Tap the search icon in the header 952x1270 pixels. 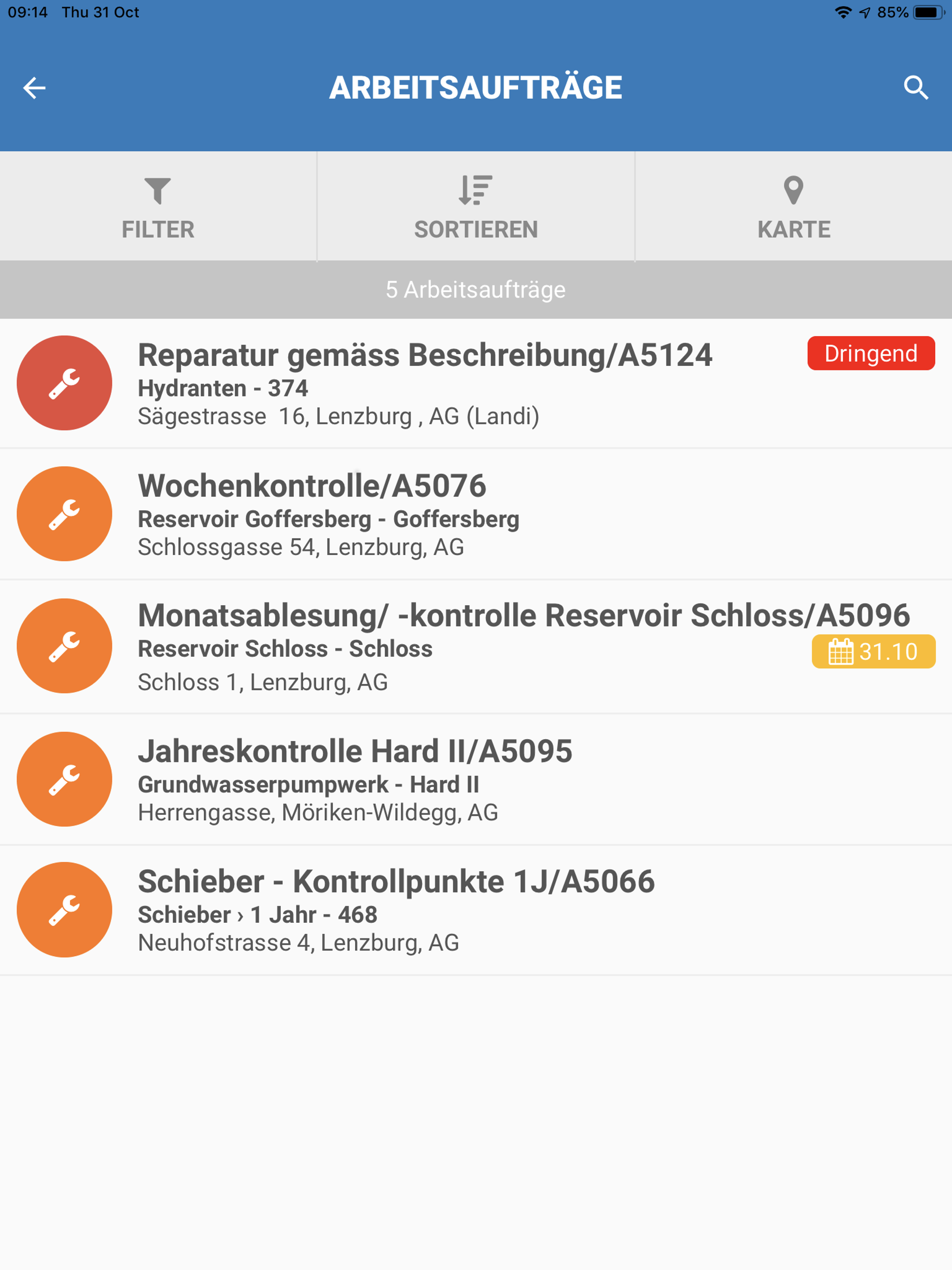915,87
